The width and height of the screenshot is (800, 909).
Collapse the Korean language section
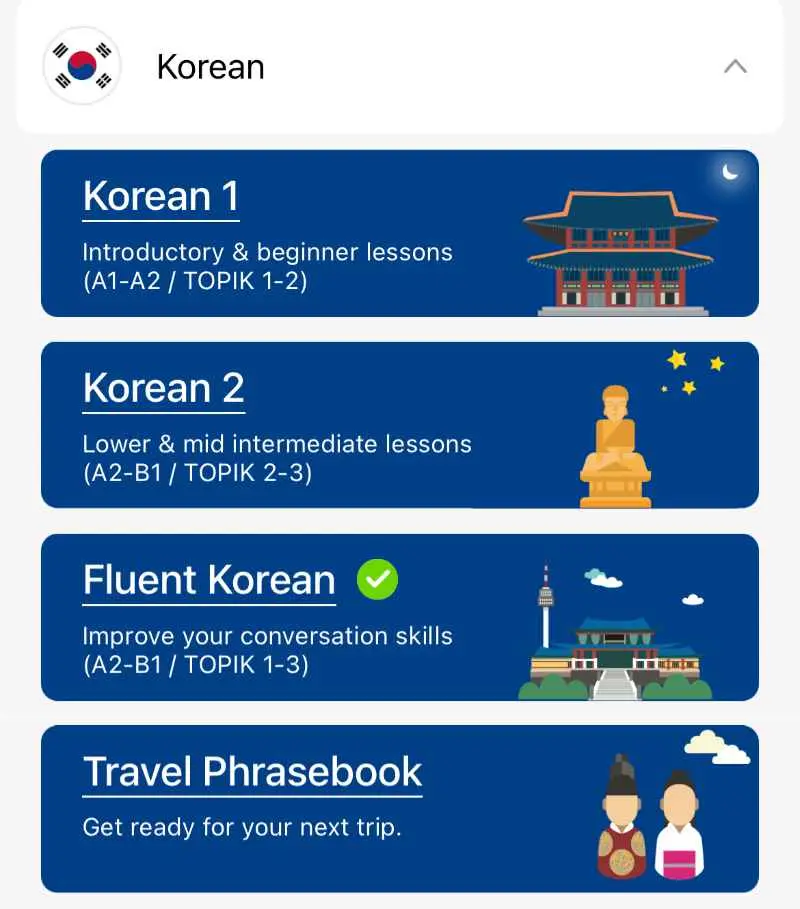(734, 67)
